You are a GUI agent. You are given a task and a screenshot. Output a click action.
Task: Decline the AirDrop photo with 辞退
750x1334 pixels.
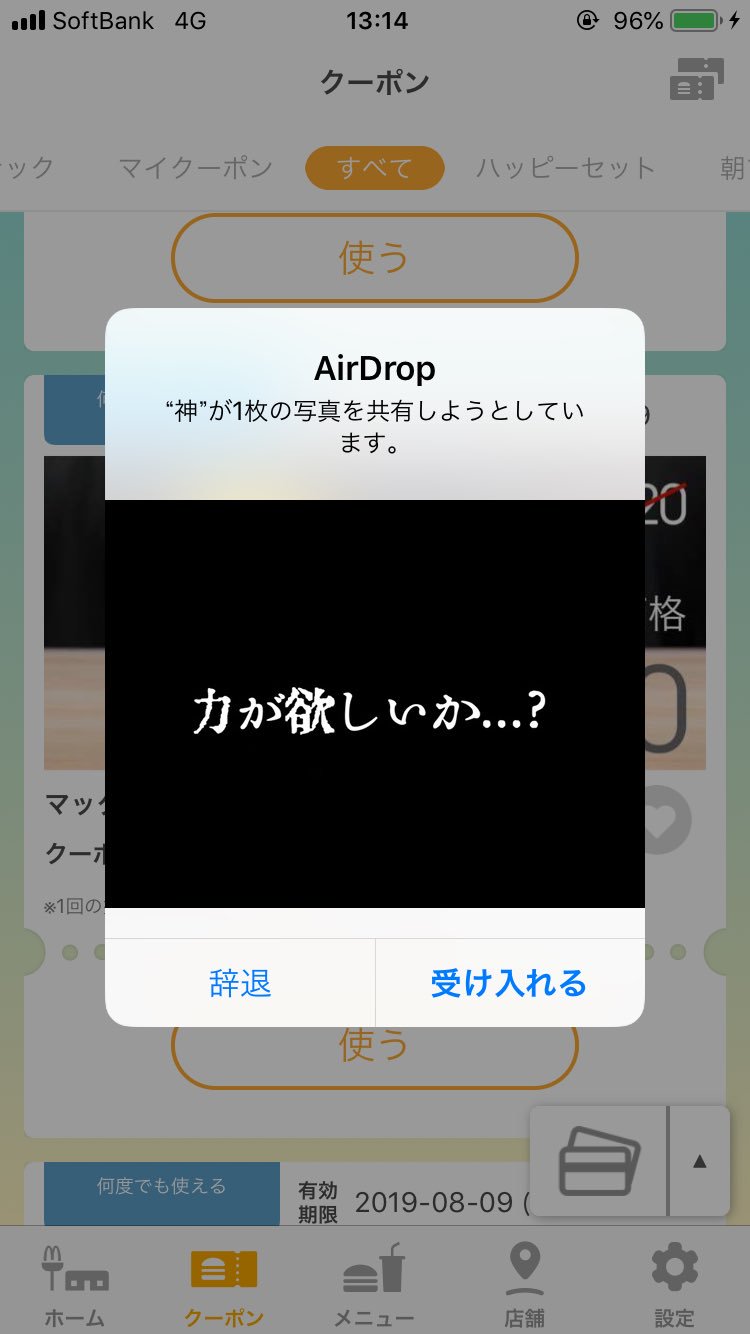240,983
